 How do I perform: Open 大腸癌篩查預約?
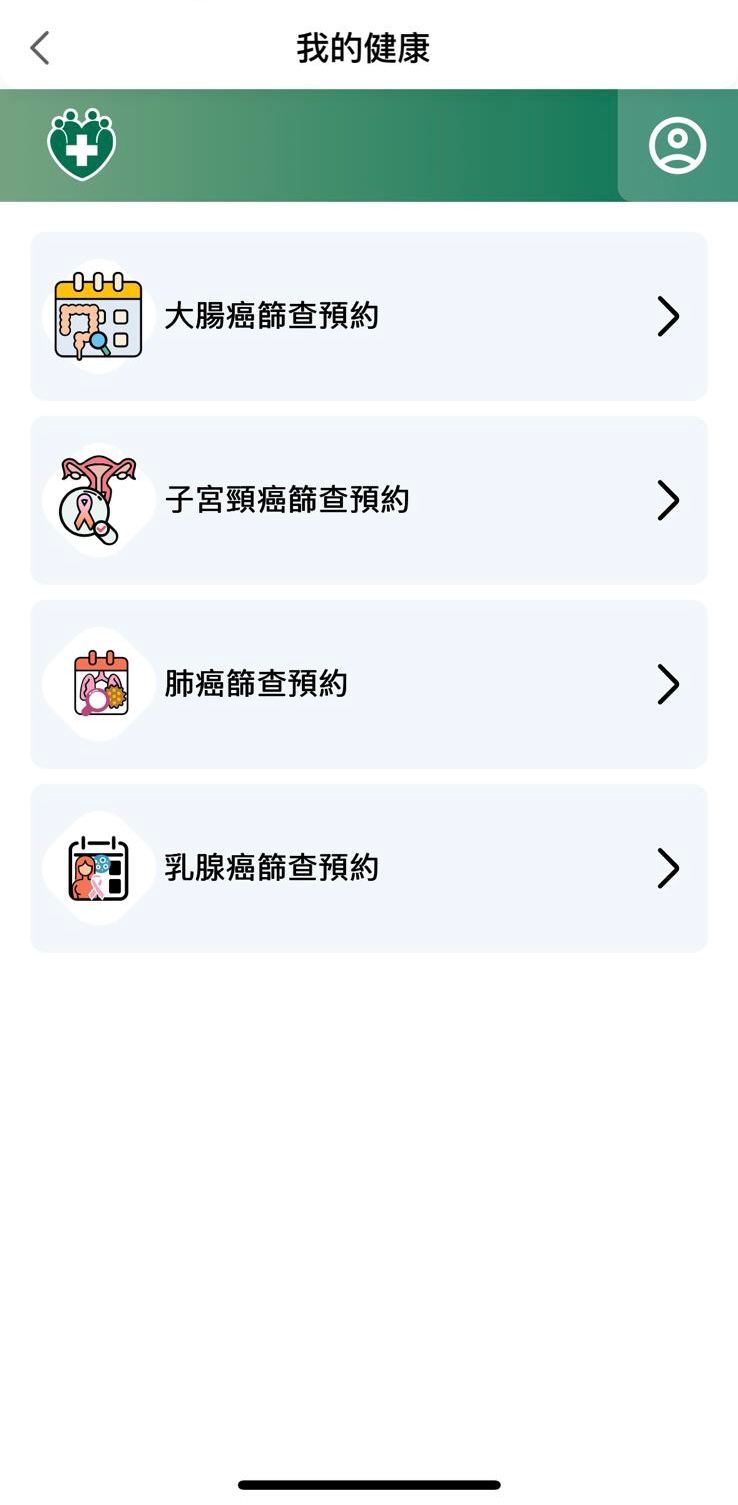click(x=368, y=317)
